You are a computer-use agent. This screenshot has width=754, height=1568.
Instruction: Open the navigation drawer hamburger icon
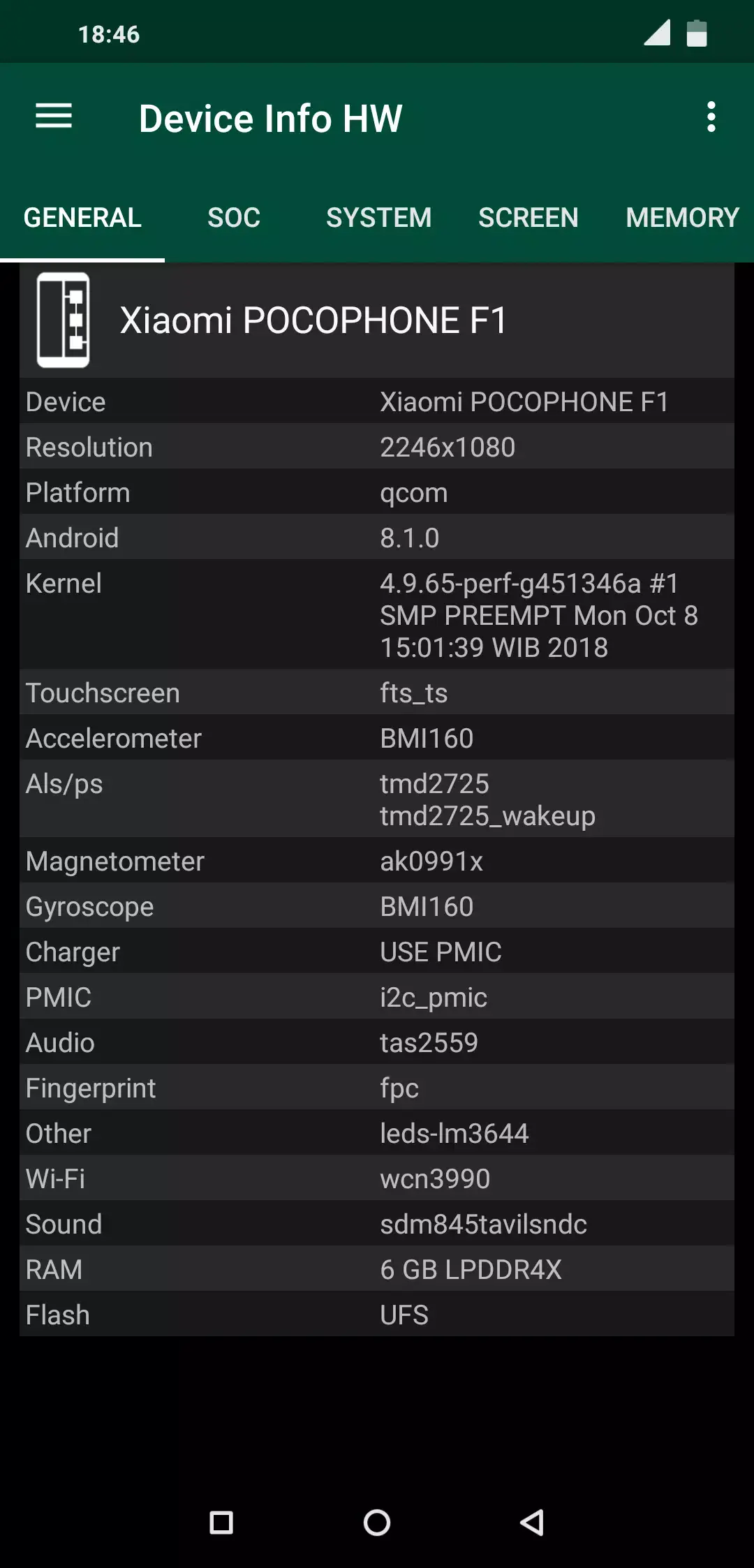53,117
